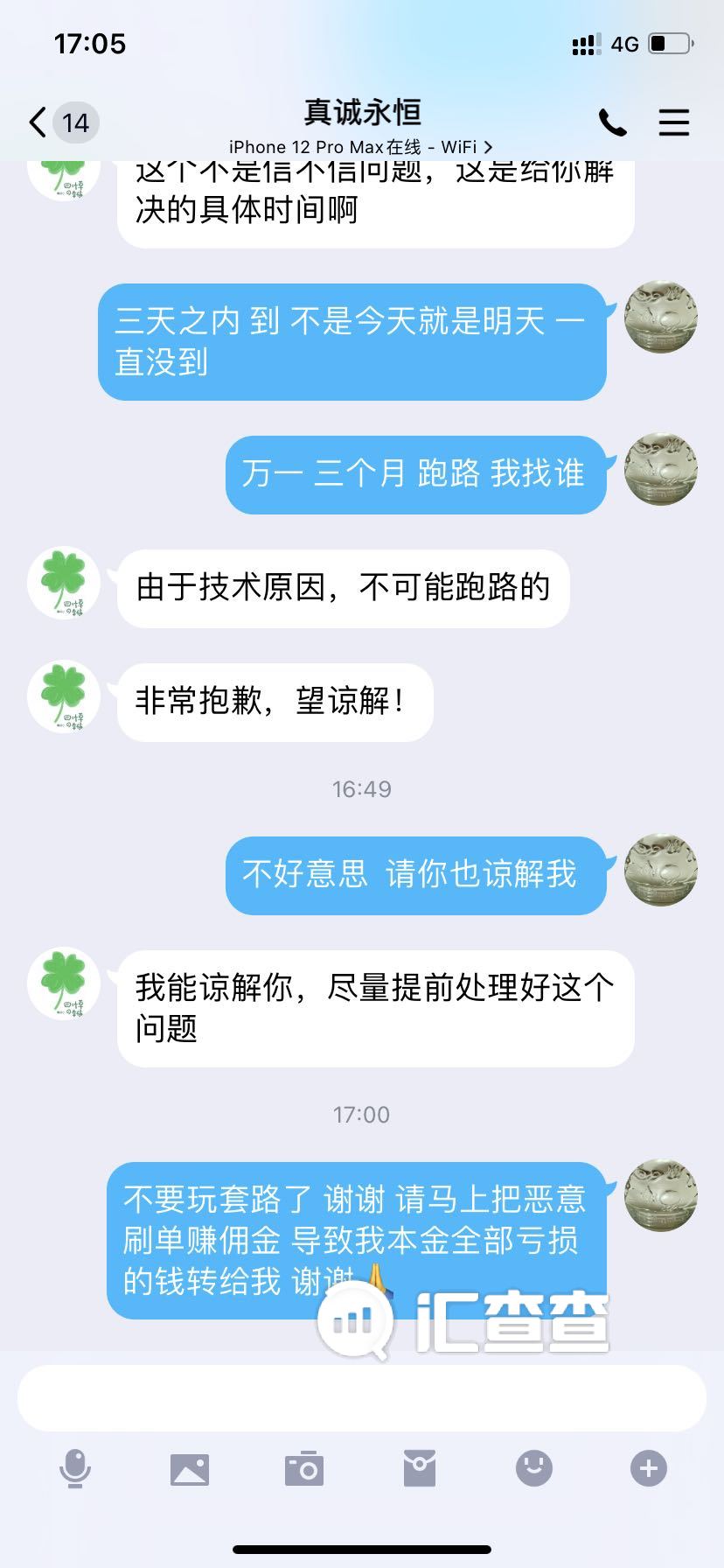Open the plus menu for more options

tap(649, 1468)
